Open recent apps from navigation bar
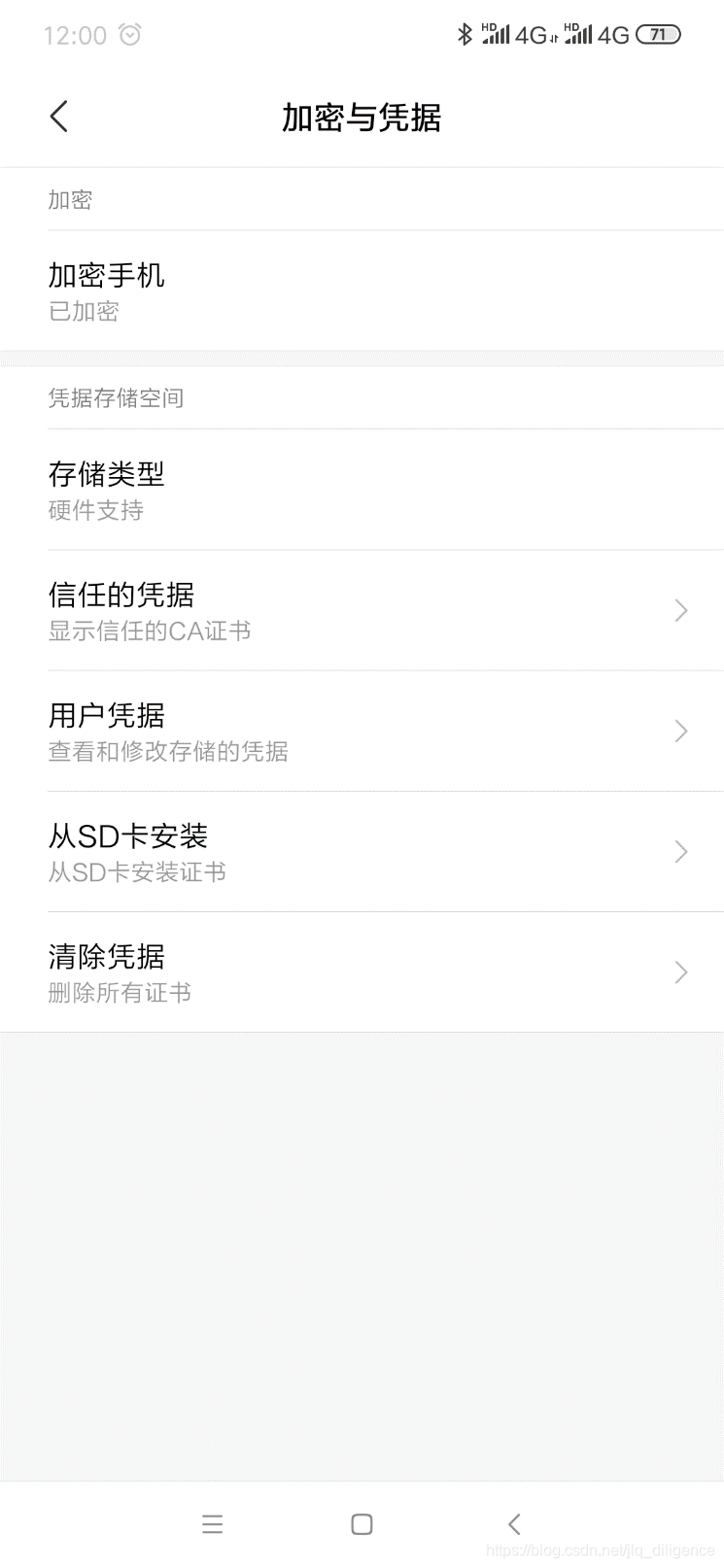The image size is (724, 1568). click(212, 1524)
